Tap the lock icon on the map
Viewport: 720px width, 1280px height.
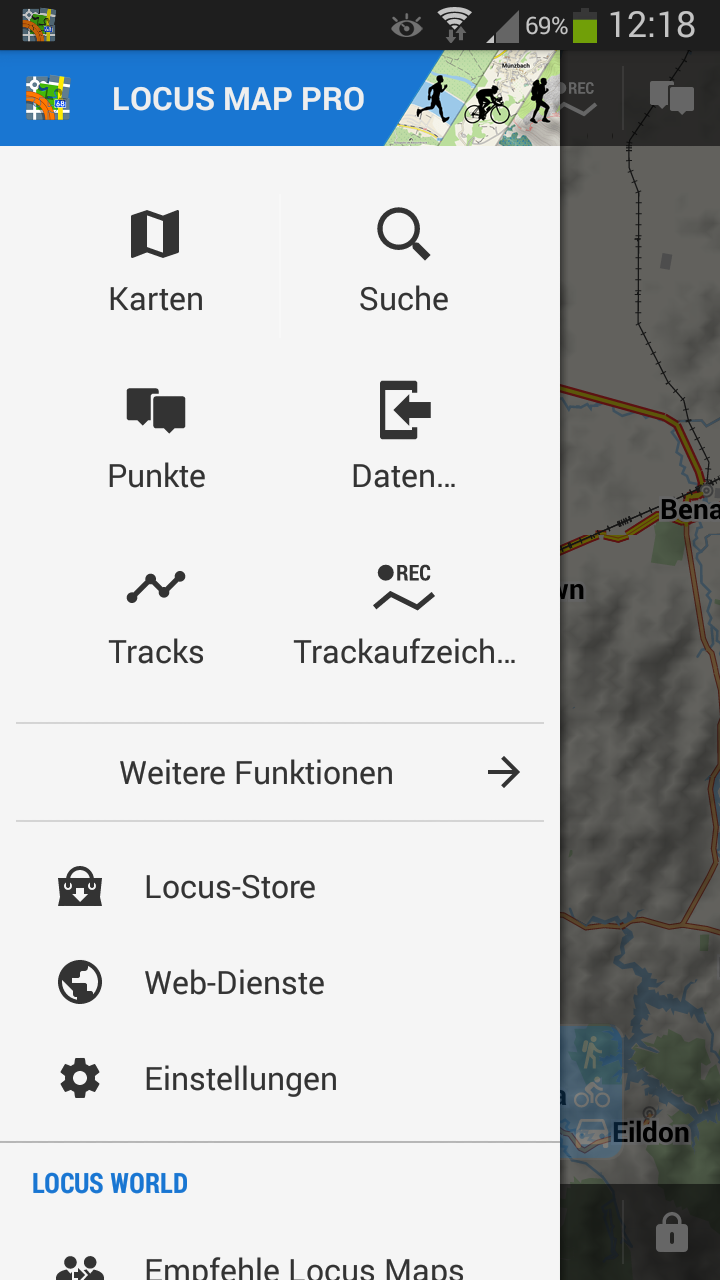click(x=671, y=1235)
